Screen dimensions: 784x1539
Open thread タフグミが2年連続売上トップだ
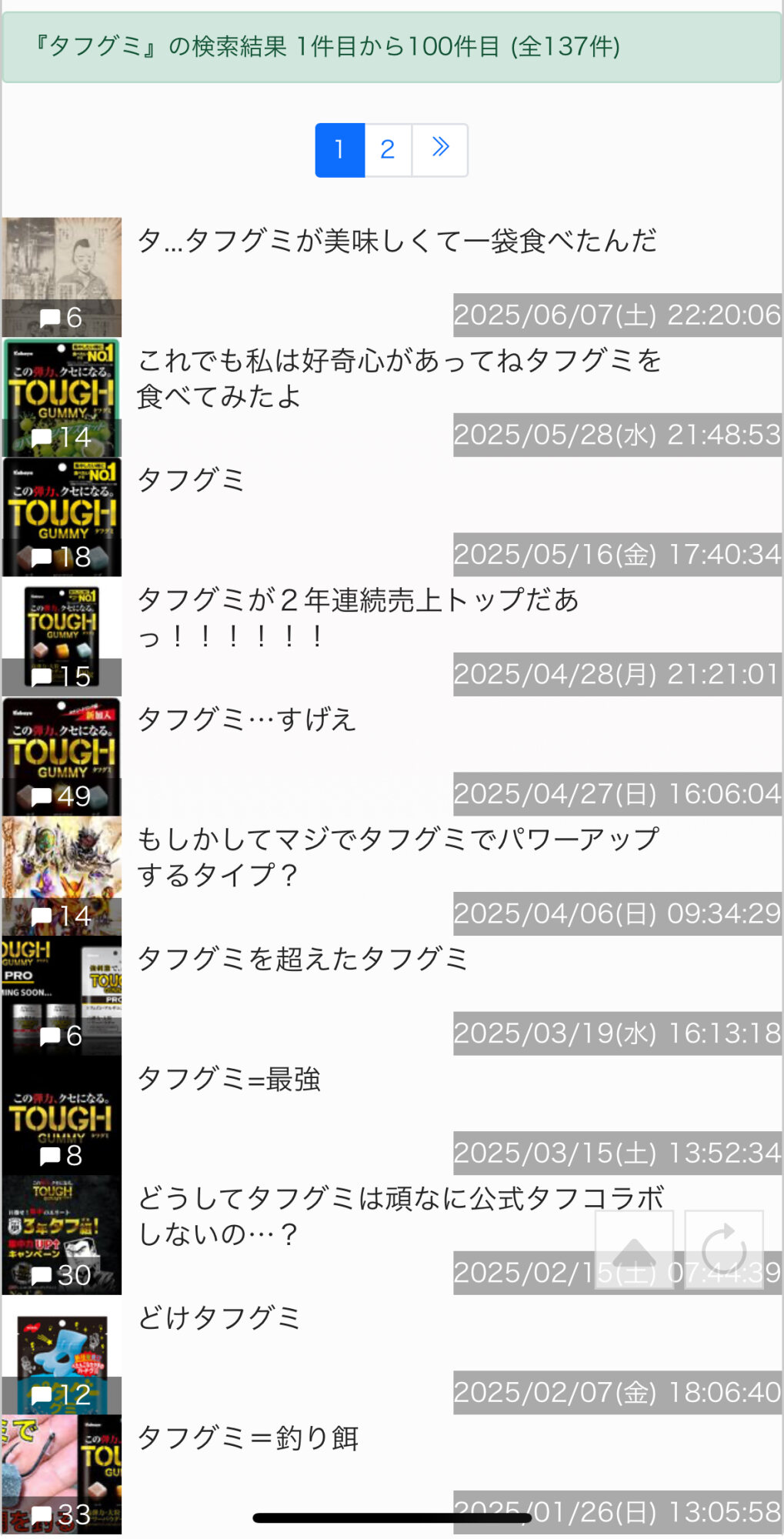pyautogui.click(x=358, y=617)
